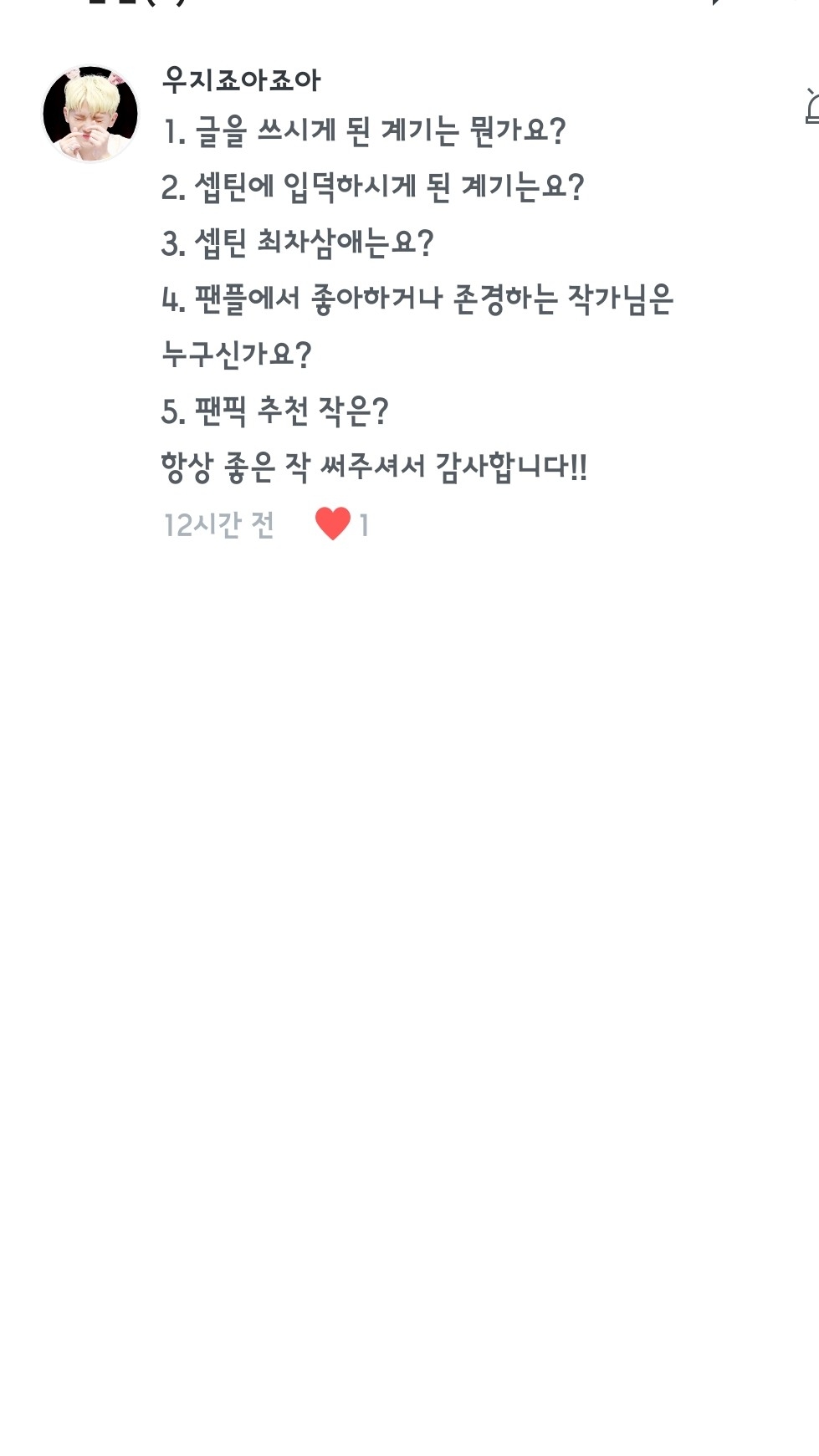Open 우지죠아죠아's profile picture
This screenshot has height=1456, width=819.
coord(90,114)
